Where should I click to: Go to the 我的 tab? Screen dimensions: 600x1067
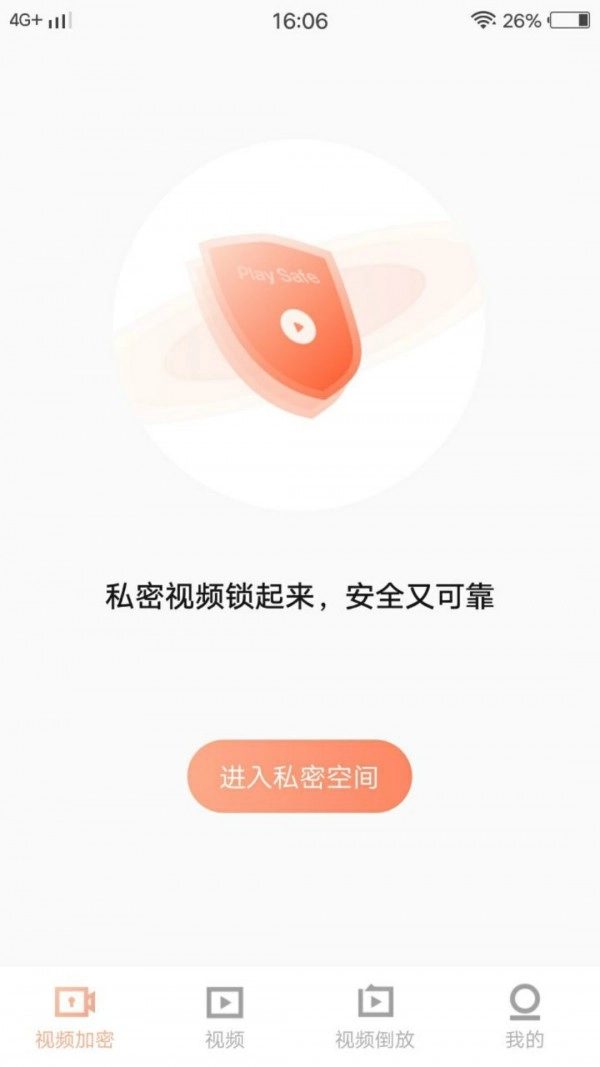coord(524,1016)
